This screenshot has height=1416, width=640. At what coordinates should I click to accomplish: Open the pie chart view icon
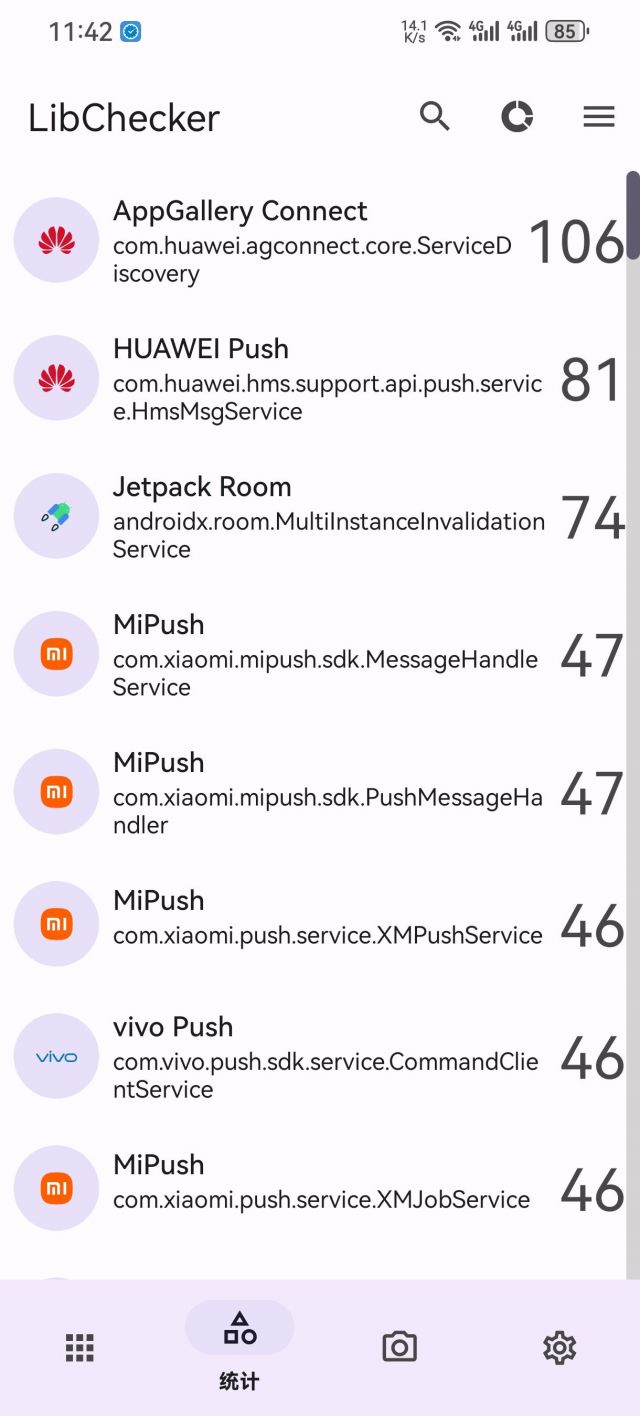pos(517,117)
